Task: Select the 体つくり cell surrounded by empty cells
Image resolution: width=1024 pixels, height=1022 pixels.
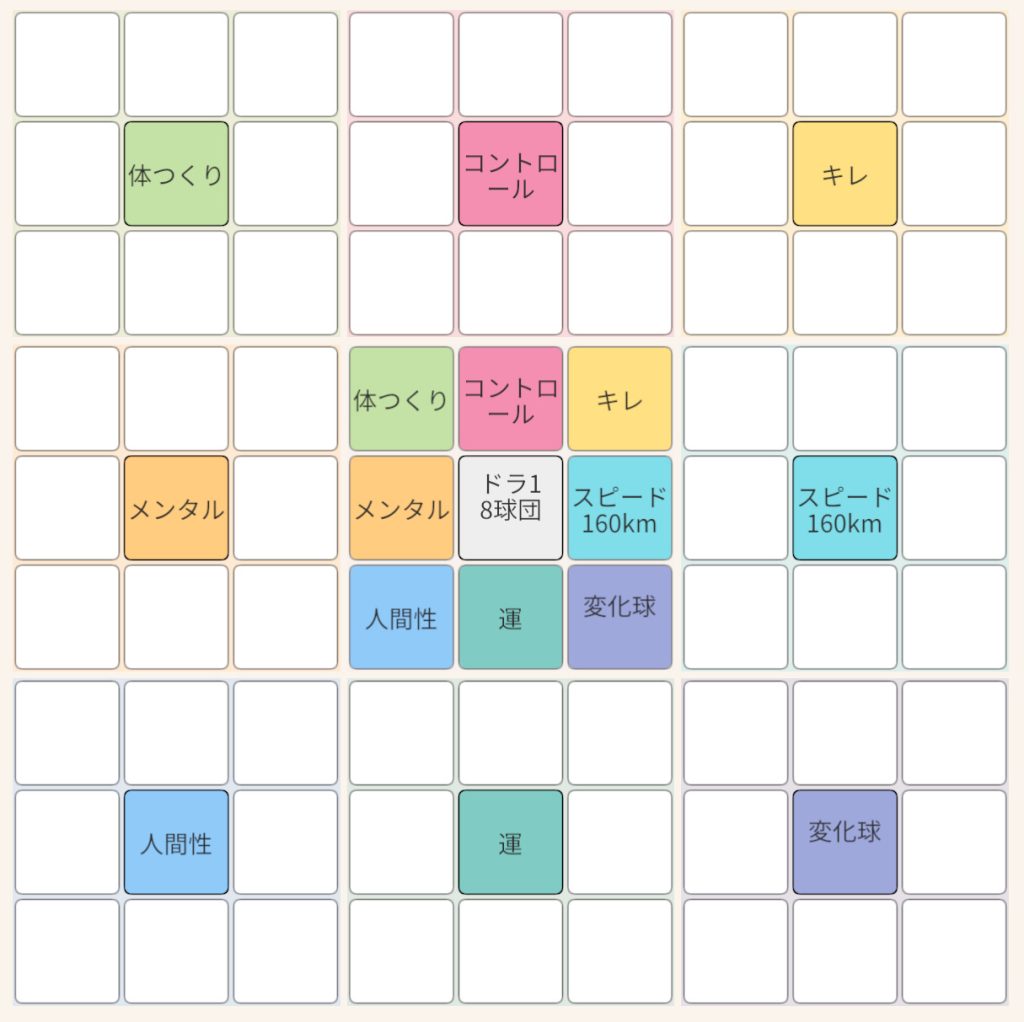Action: click(176, 174)
